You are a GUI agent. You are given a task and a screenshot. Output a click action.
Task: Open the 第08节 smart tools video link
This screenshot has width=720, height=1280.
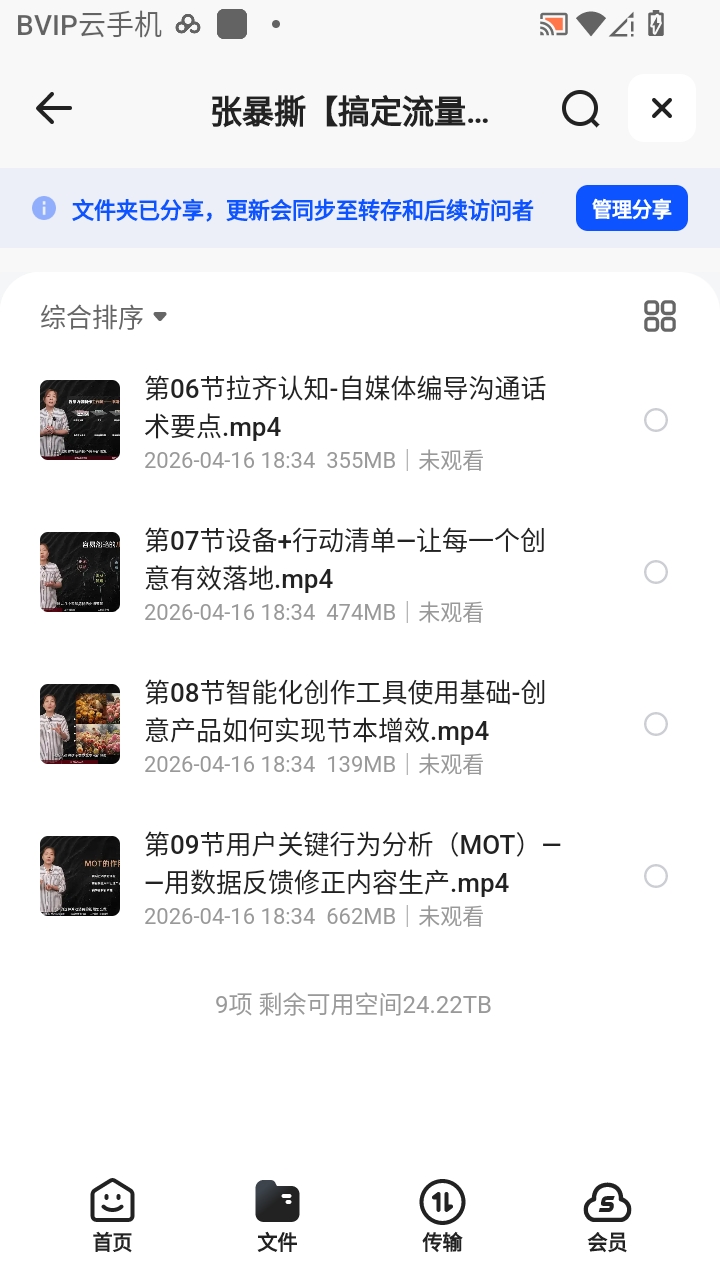point(350,710)
